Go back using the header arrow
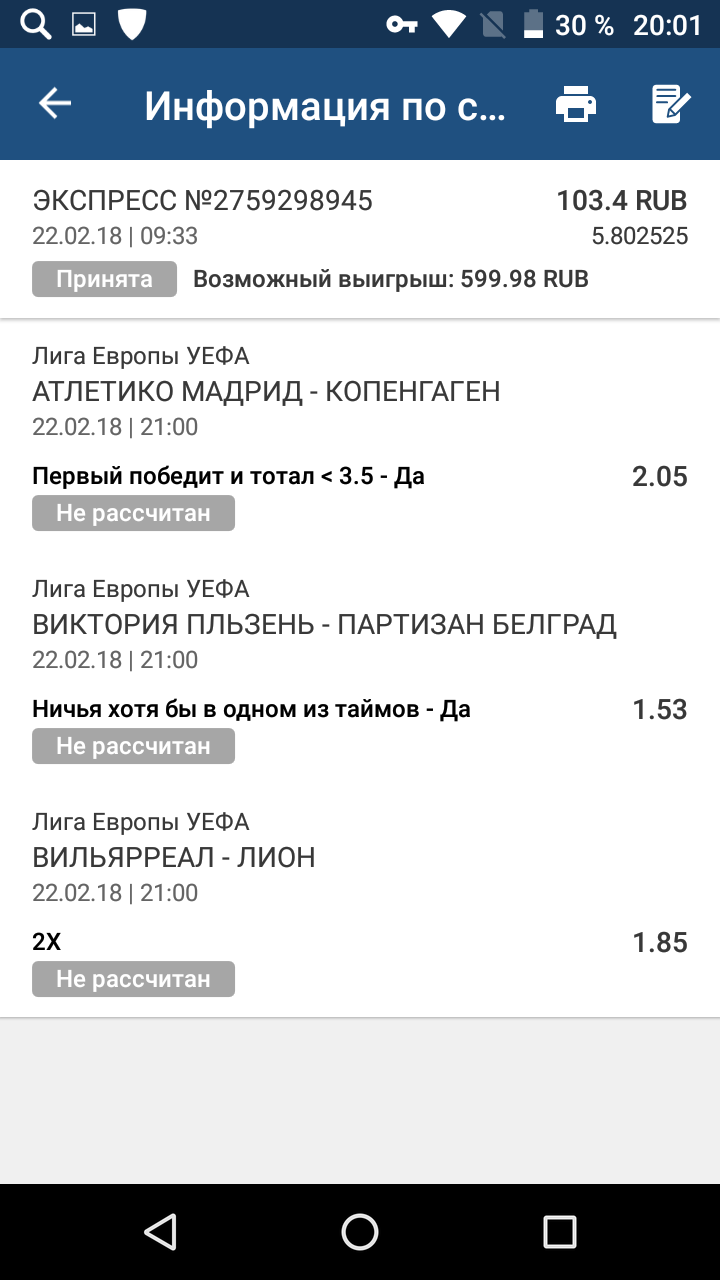This screenshot has width=720, height=1280. 55,104
